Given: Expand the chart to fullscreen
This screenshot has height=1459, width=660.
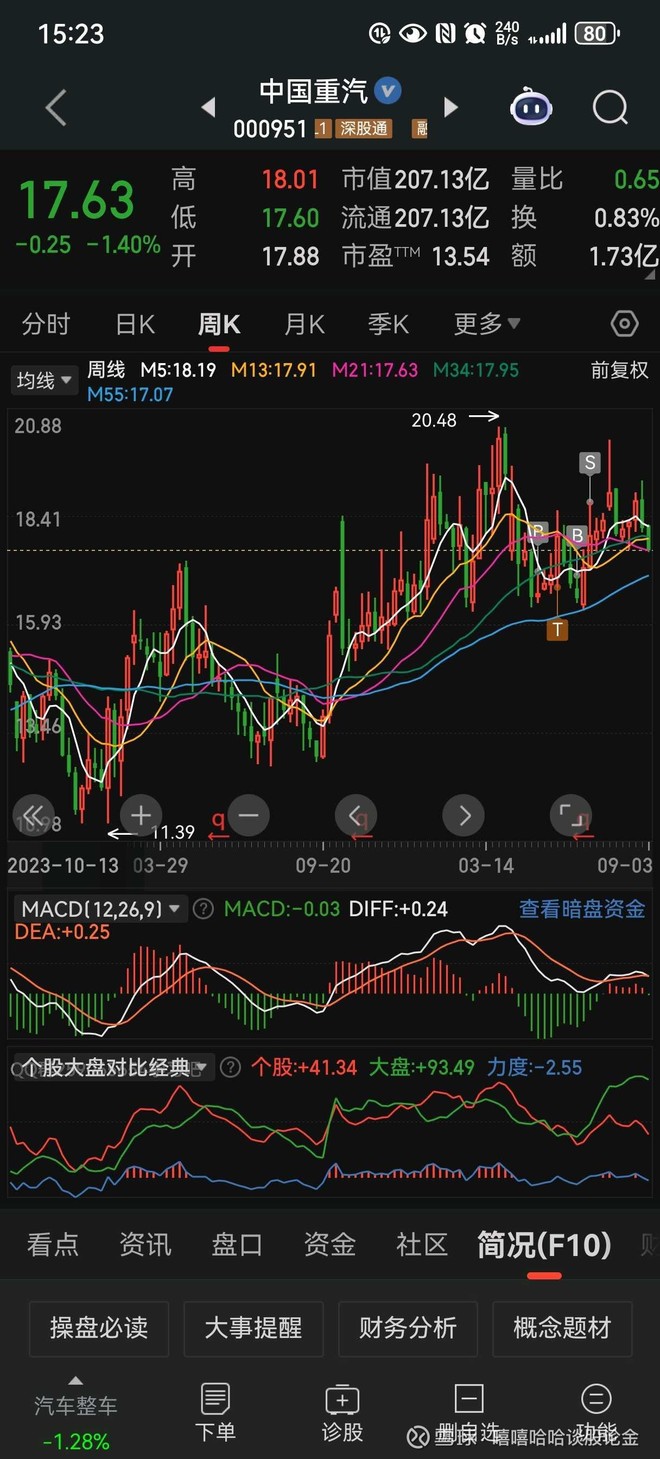Looking at the screenshot, I should click(x=571, y=815).
